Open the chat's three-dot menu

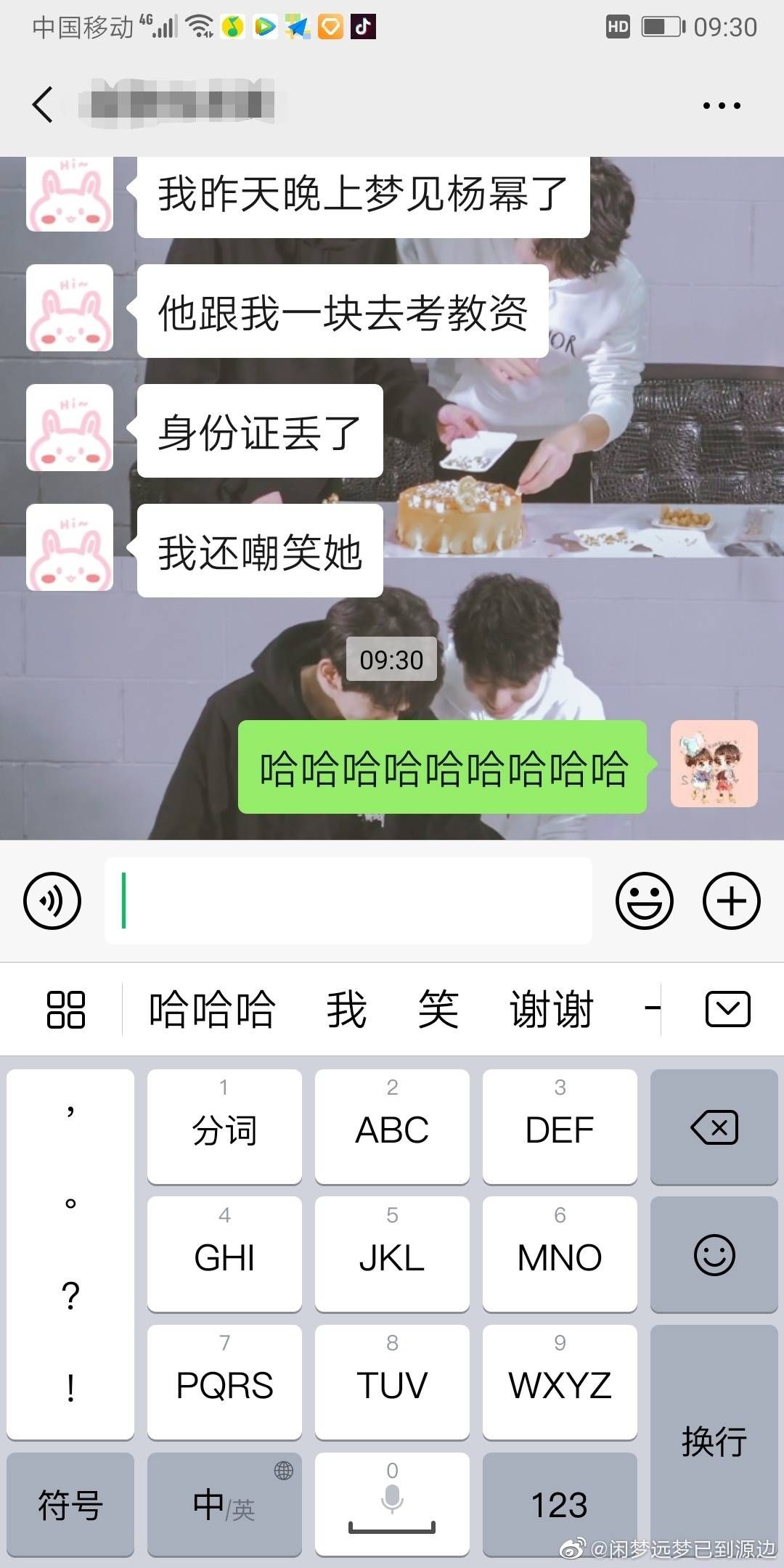[722, 106]
